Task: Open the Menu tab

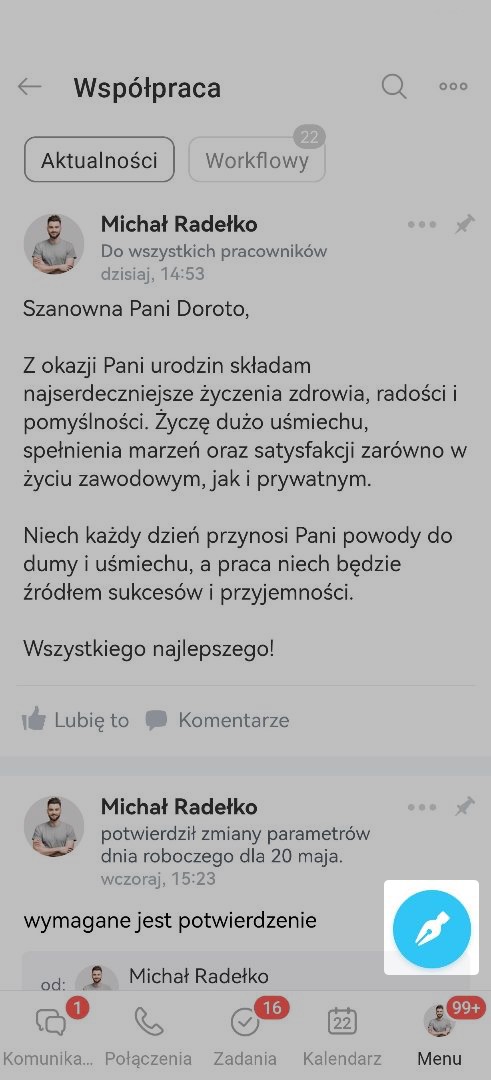Action: [439, 1035]
